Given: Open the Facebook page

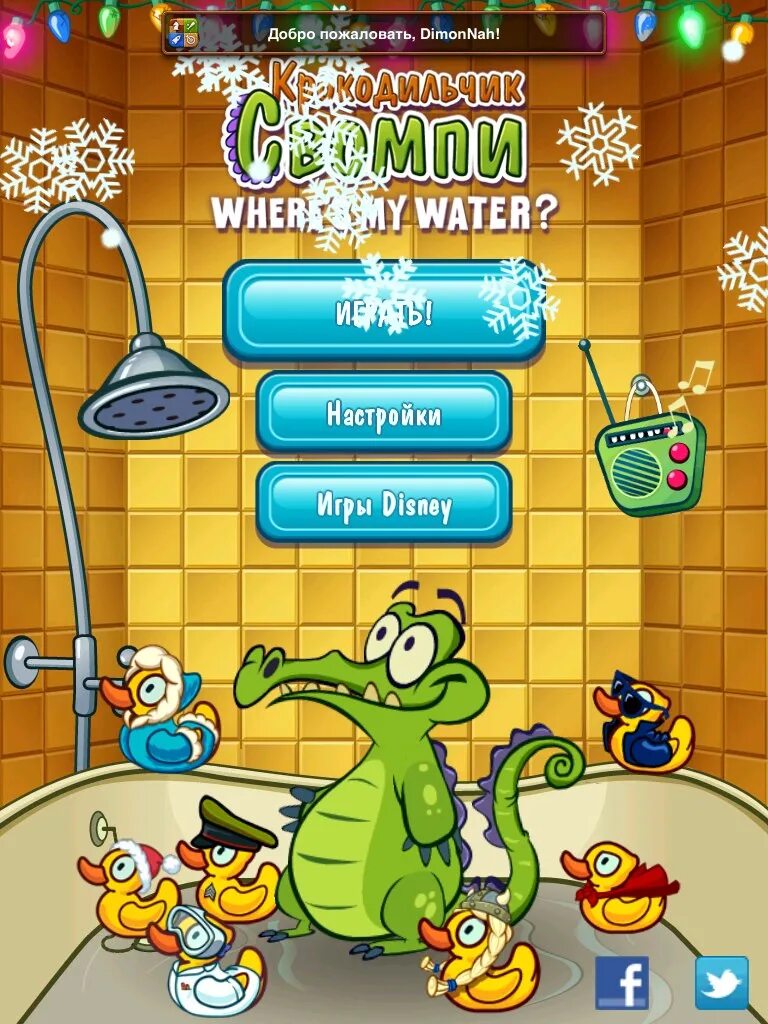Looking at the screenshot, I should pos(622,983).
